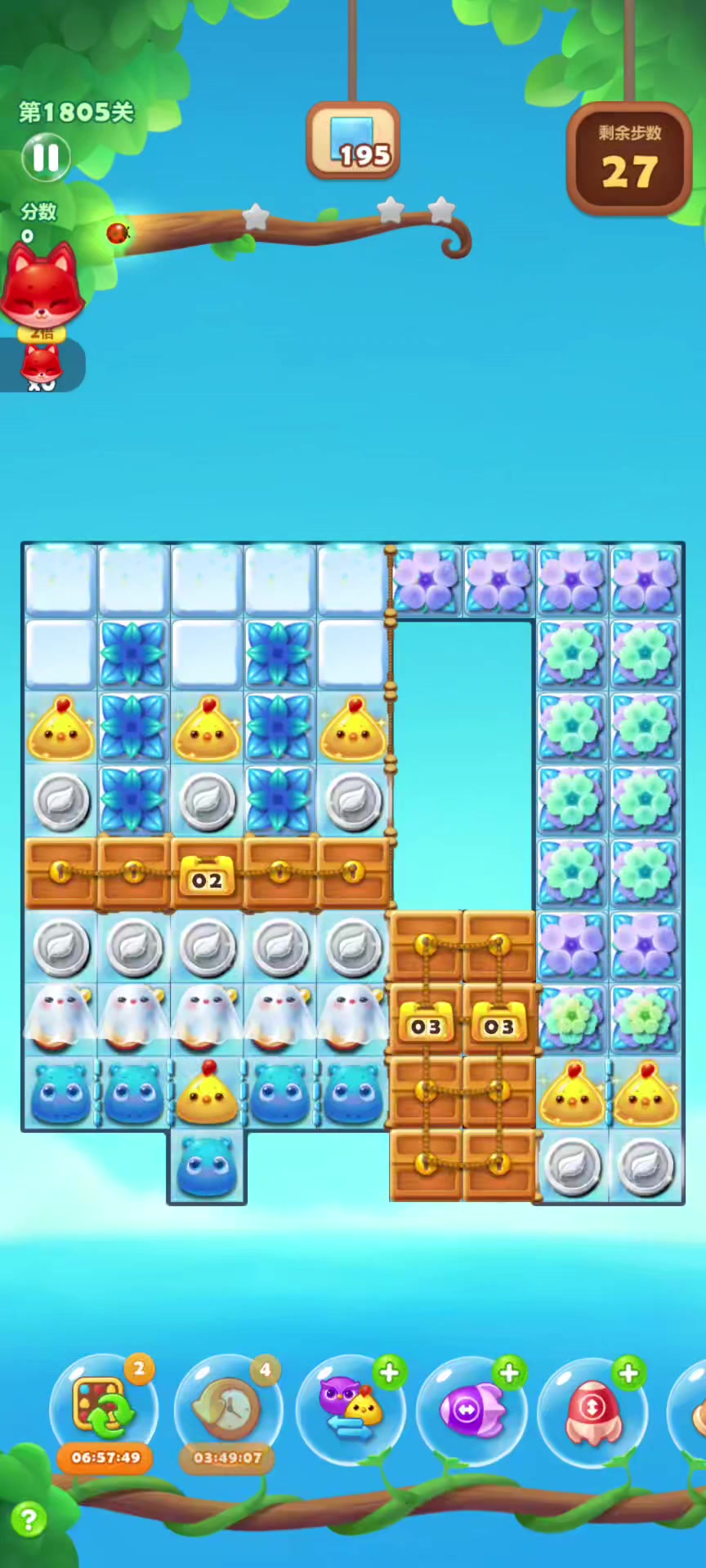Image resolution: width=706 pixels, height=1568 pixels.
Task: Tap the red fox 2x multiplier
Action: (x=42, y=296)
